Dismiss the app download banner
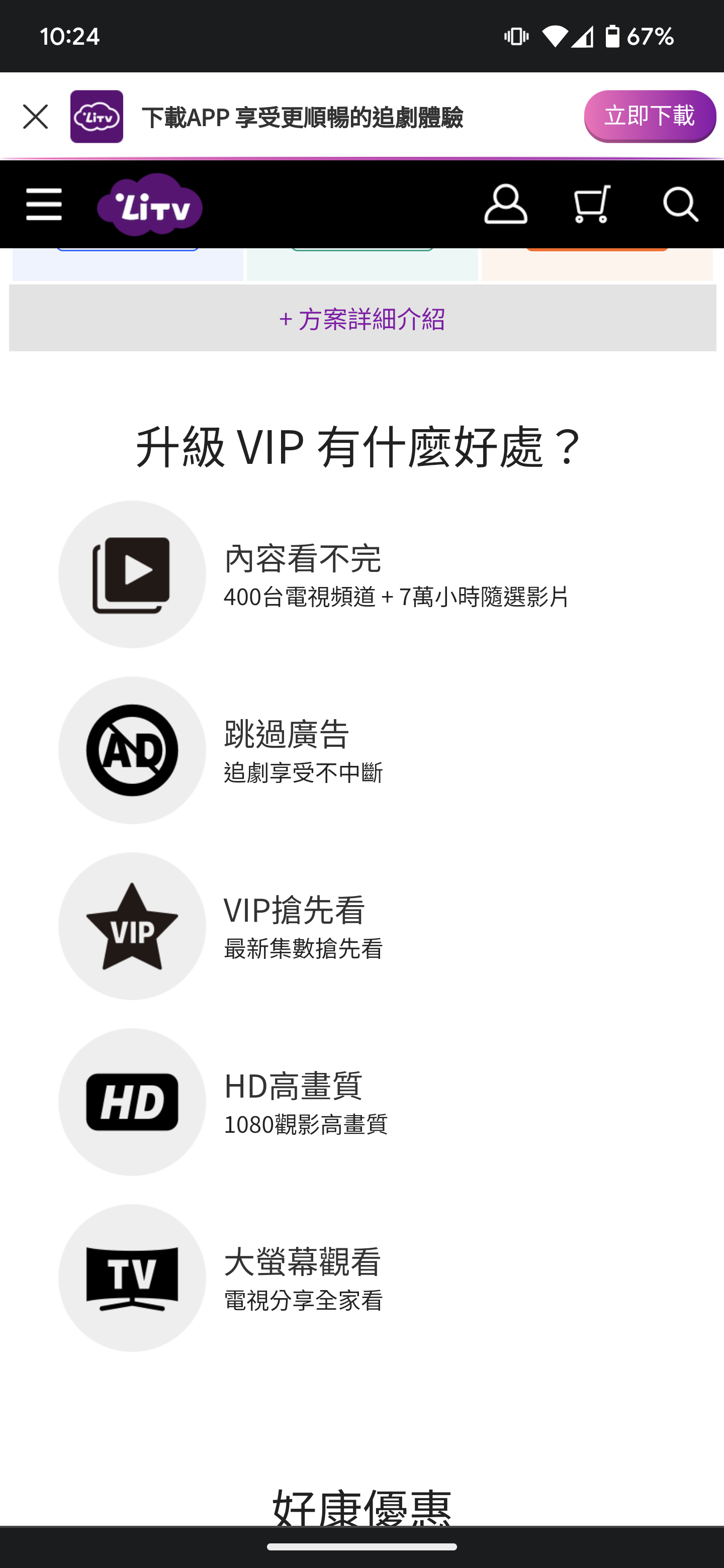Viewport: 724px width, 1568px height. pyautogui.click(x=35, y=116)
